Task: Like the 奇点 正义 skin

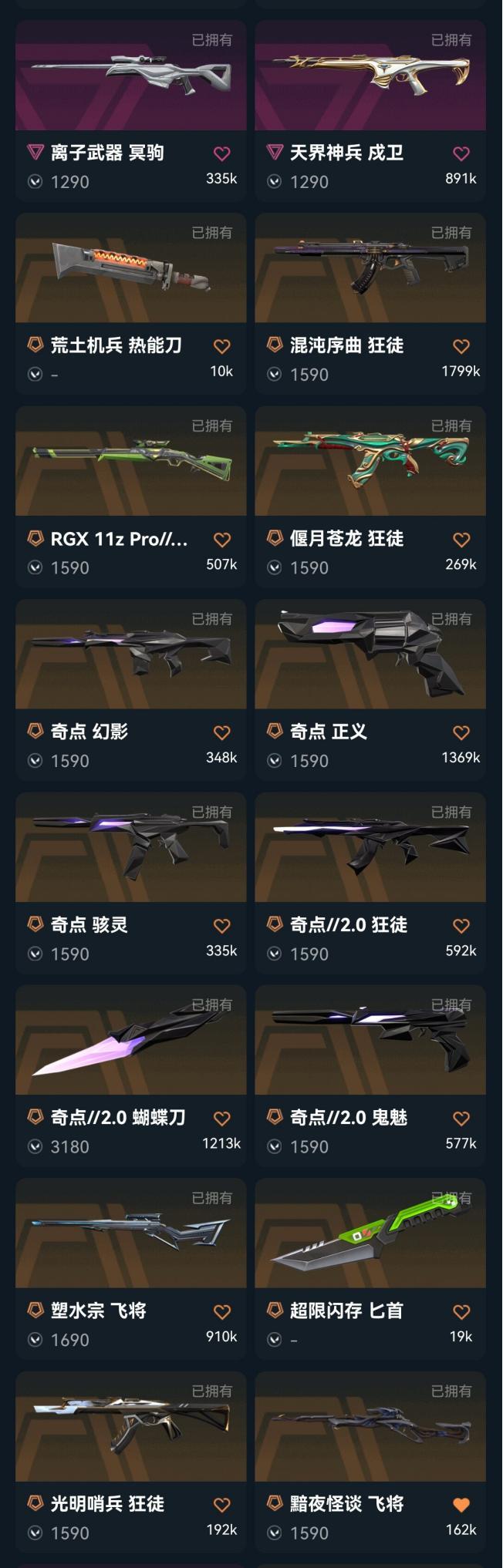Action: (x=461, y=732)
